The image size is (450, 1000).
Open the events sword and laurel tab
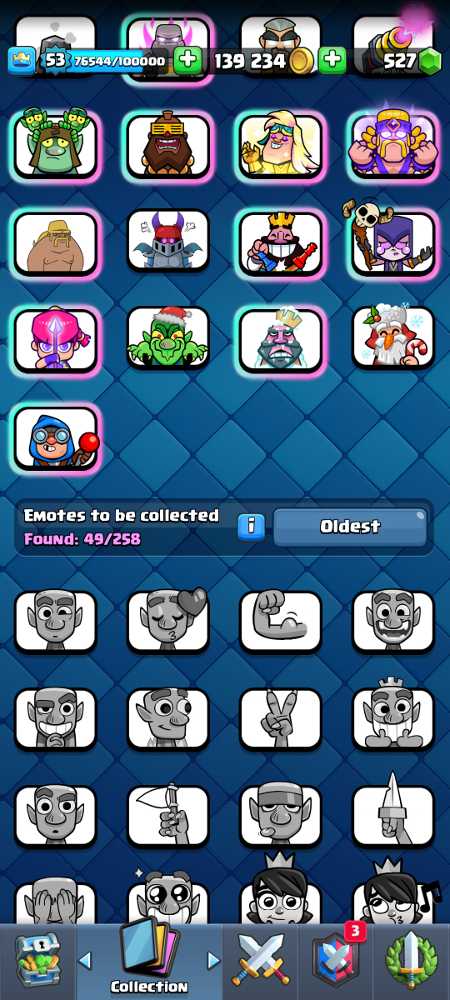411,962
